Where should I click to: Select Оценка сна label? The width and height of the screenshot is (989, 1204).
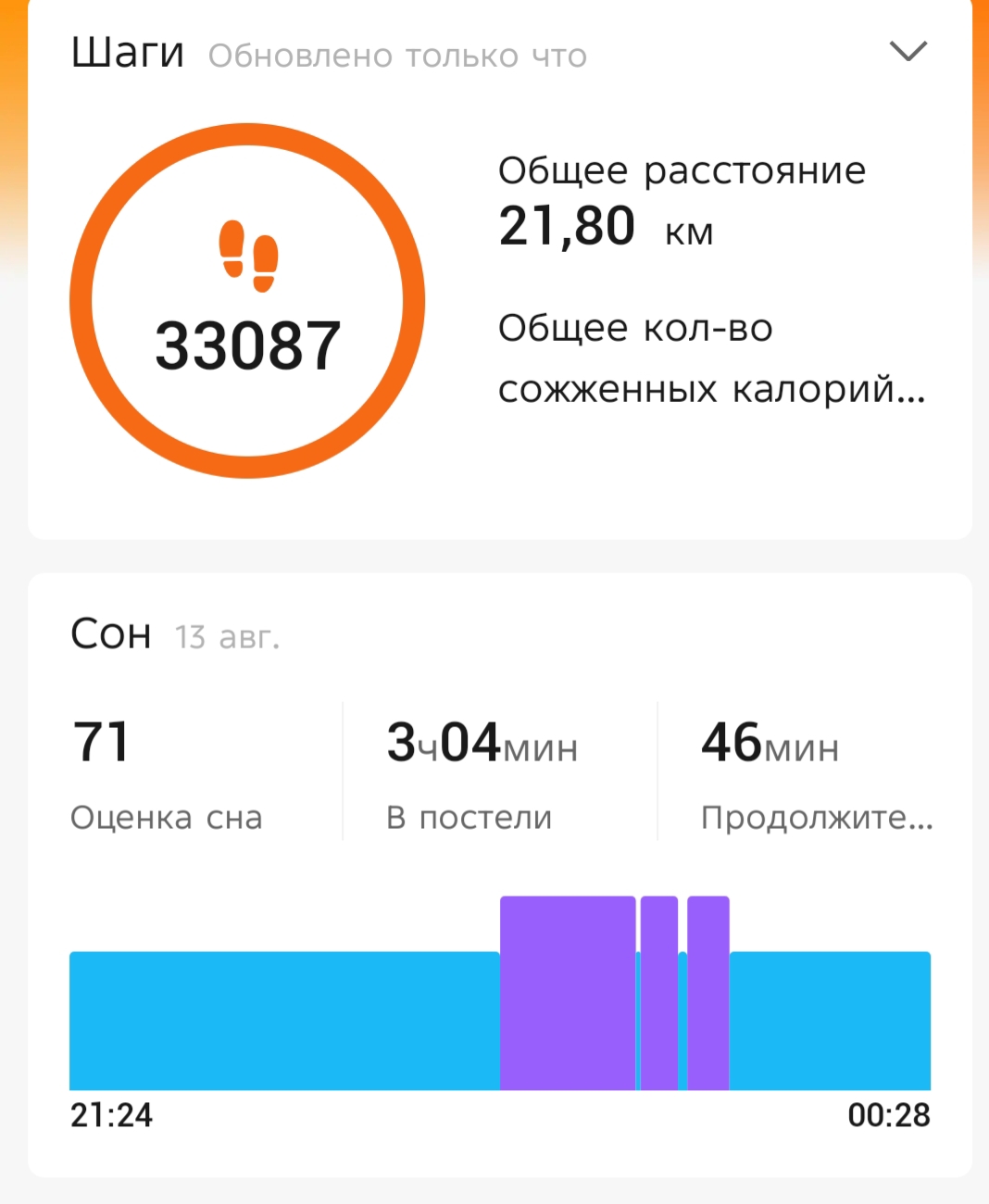click(167, 817)
